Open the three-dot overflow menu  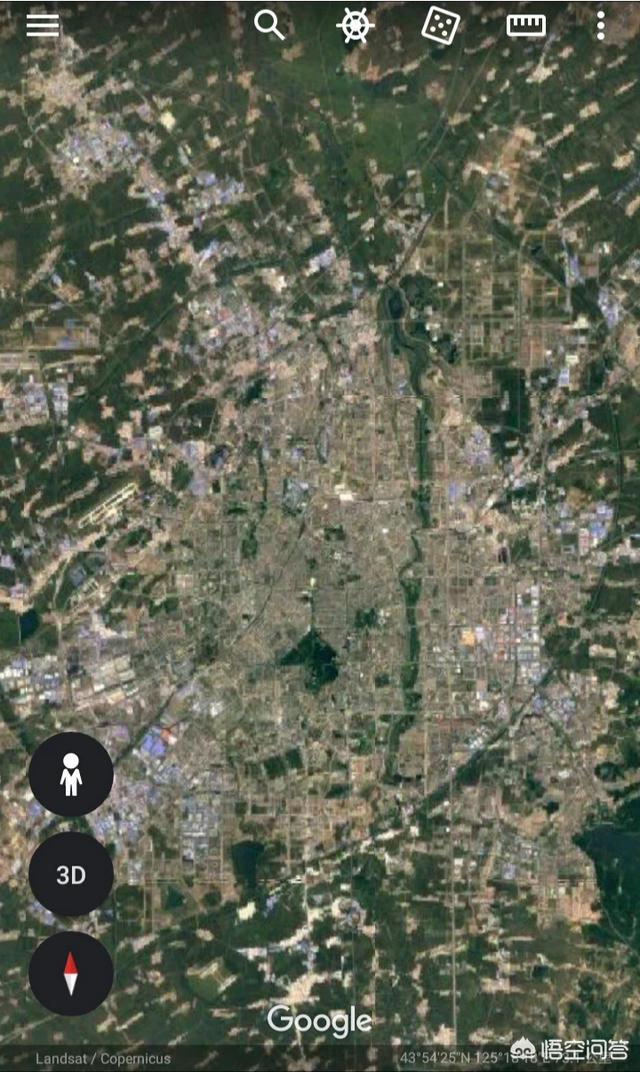[600, 26]
